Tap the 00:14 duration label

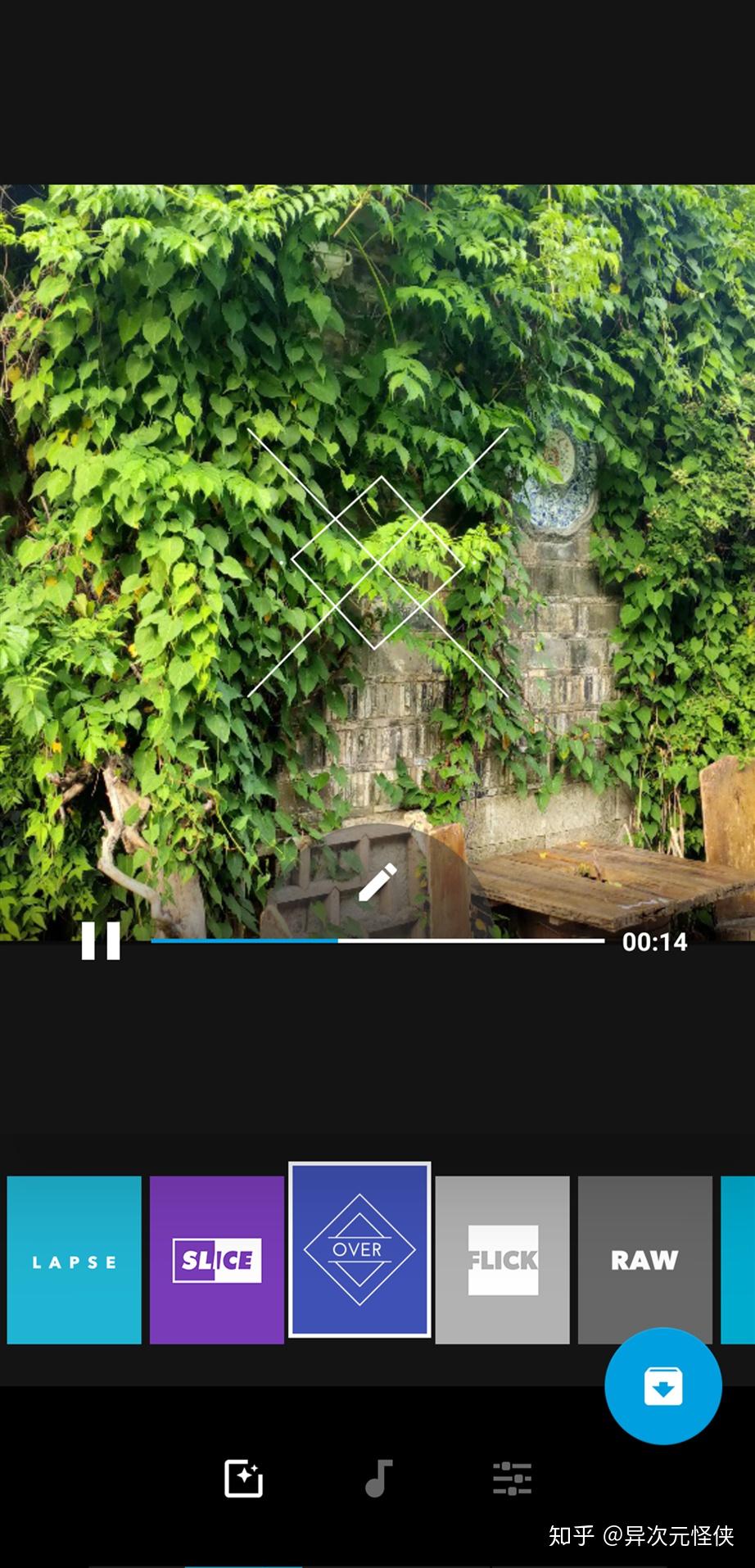pos(654,941)
